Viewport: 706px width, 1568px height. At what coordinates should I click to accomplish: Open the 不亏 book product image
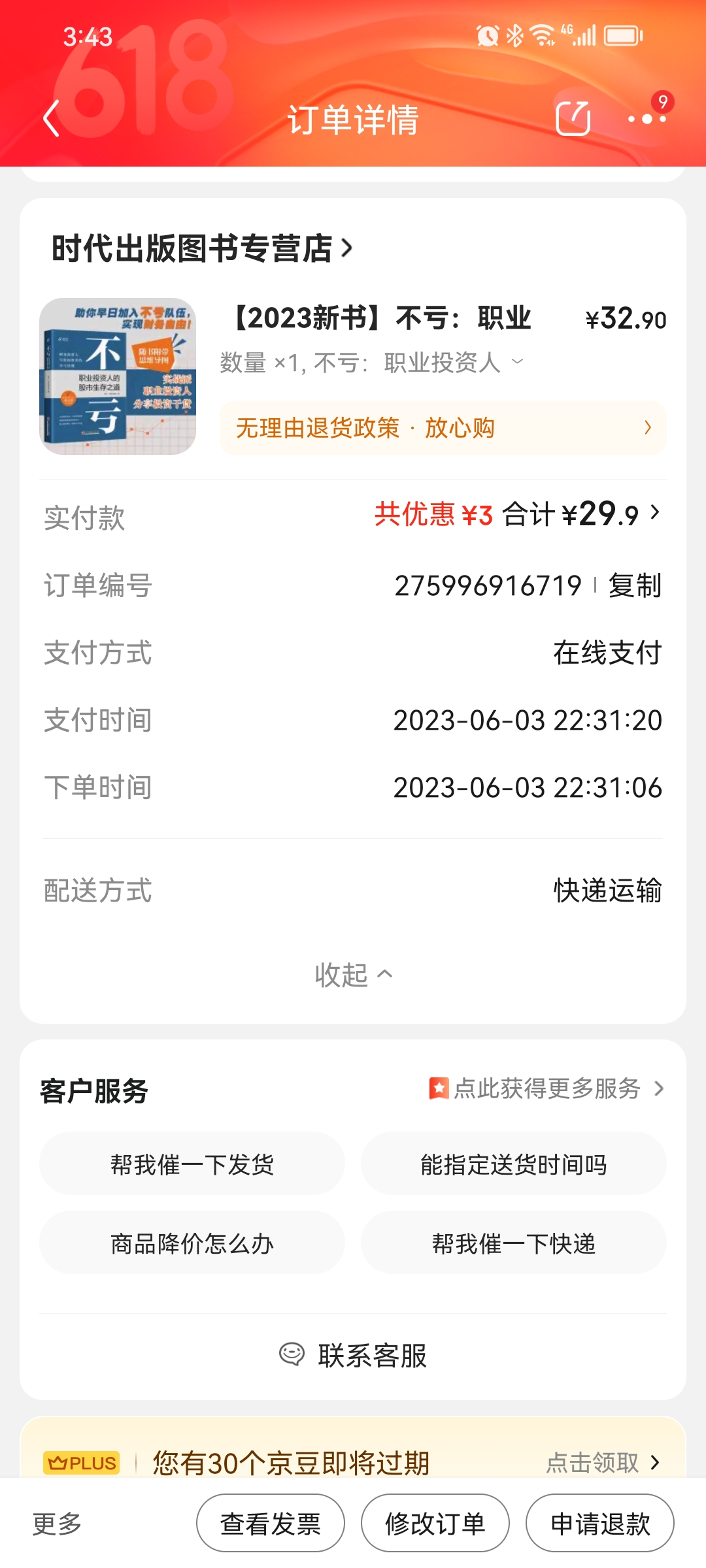[x=118, y=376]
